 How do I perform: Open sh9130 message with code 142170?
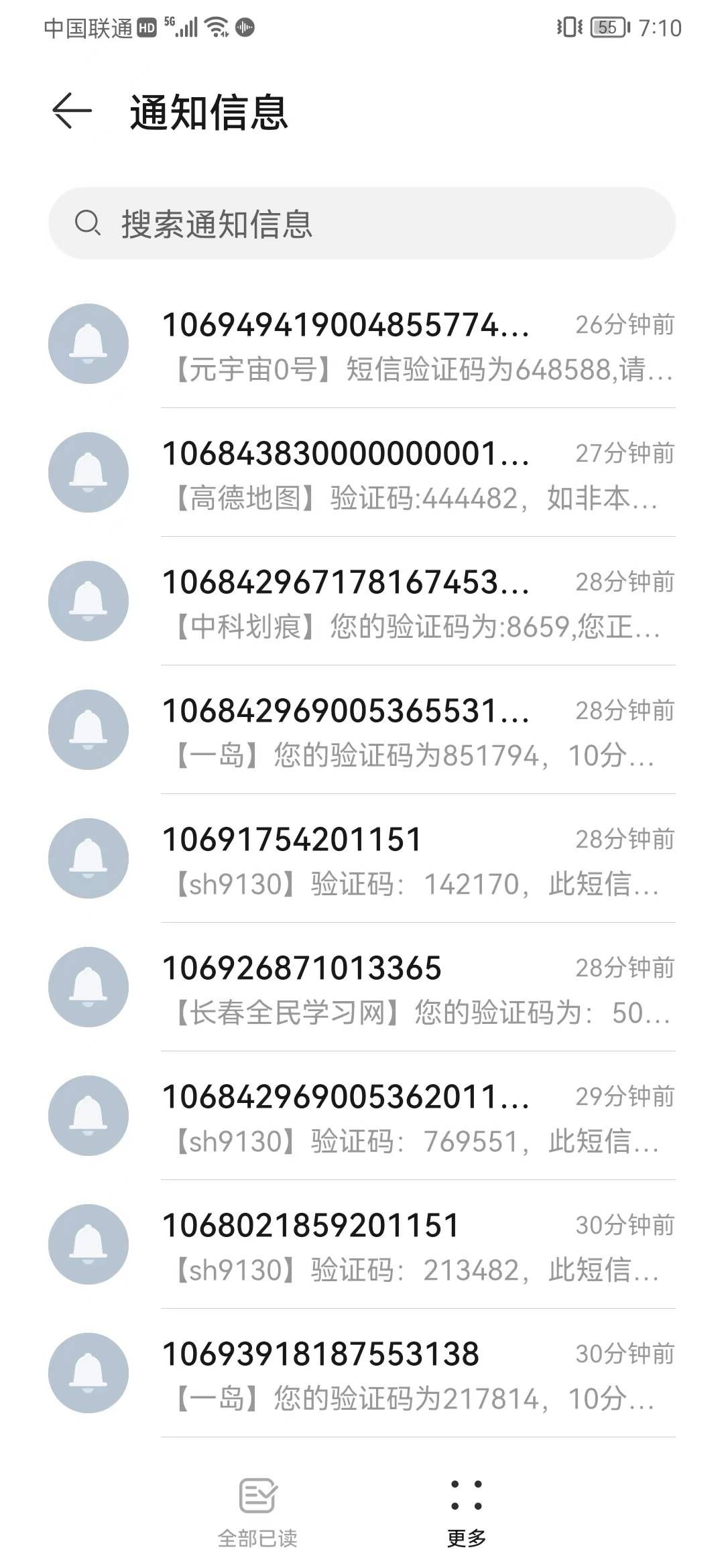(x=417, y=860)
